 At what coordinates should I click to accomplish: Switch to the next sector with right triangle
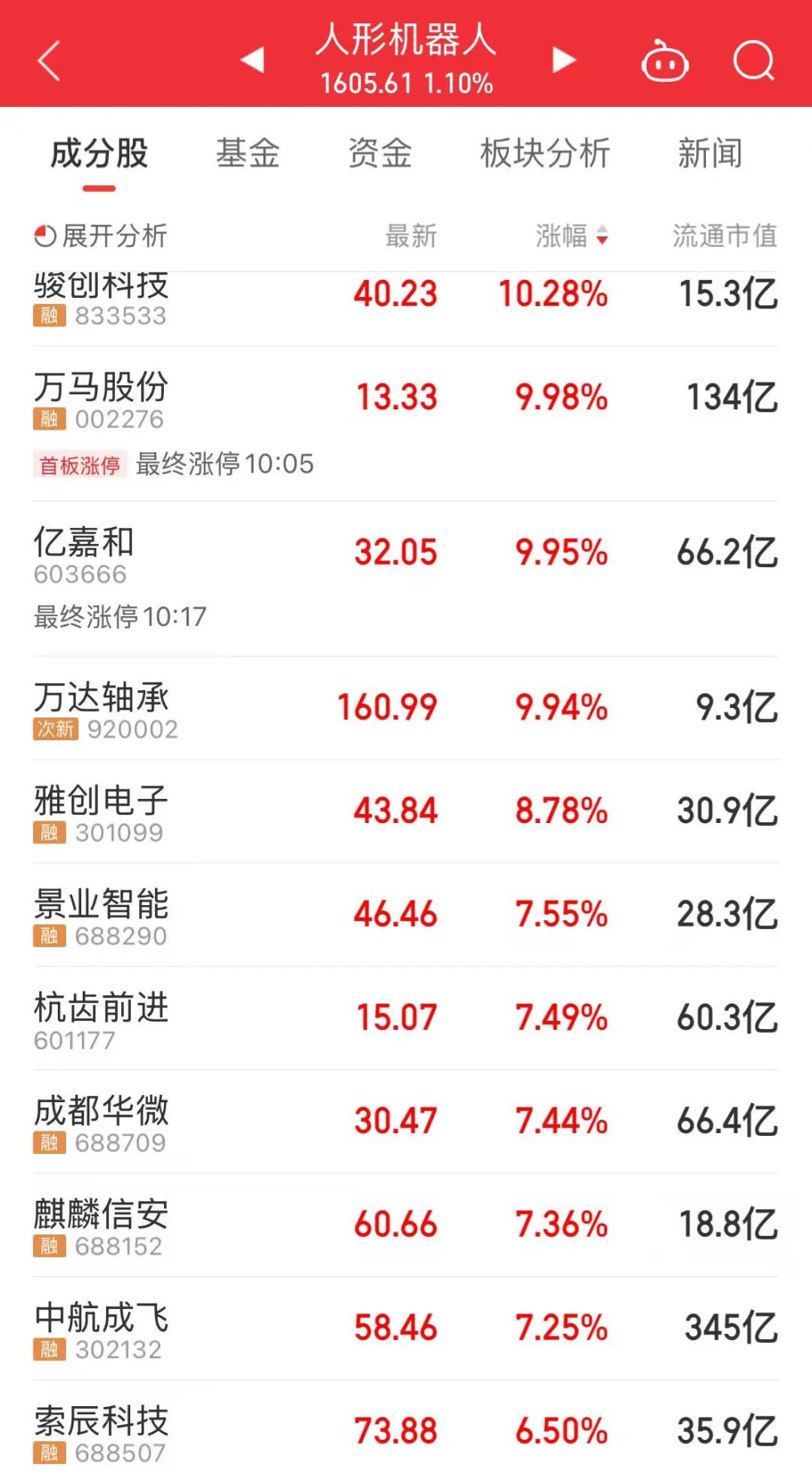point(564,59)
